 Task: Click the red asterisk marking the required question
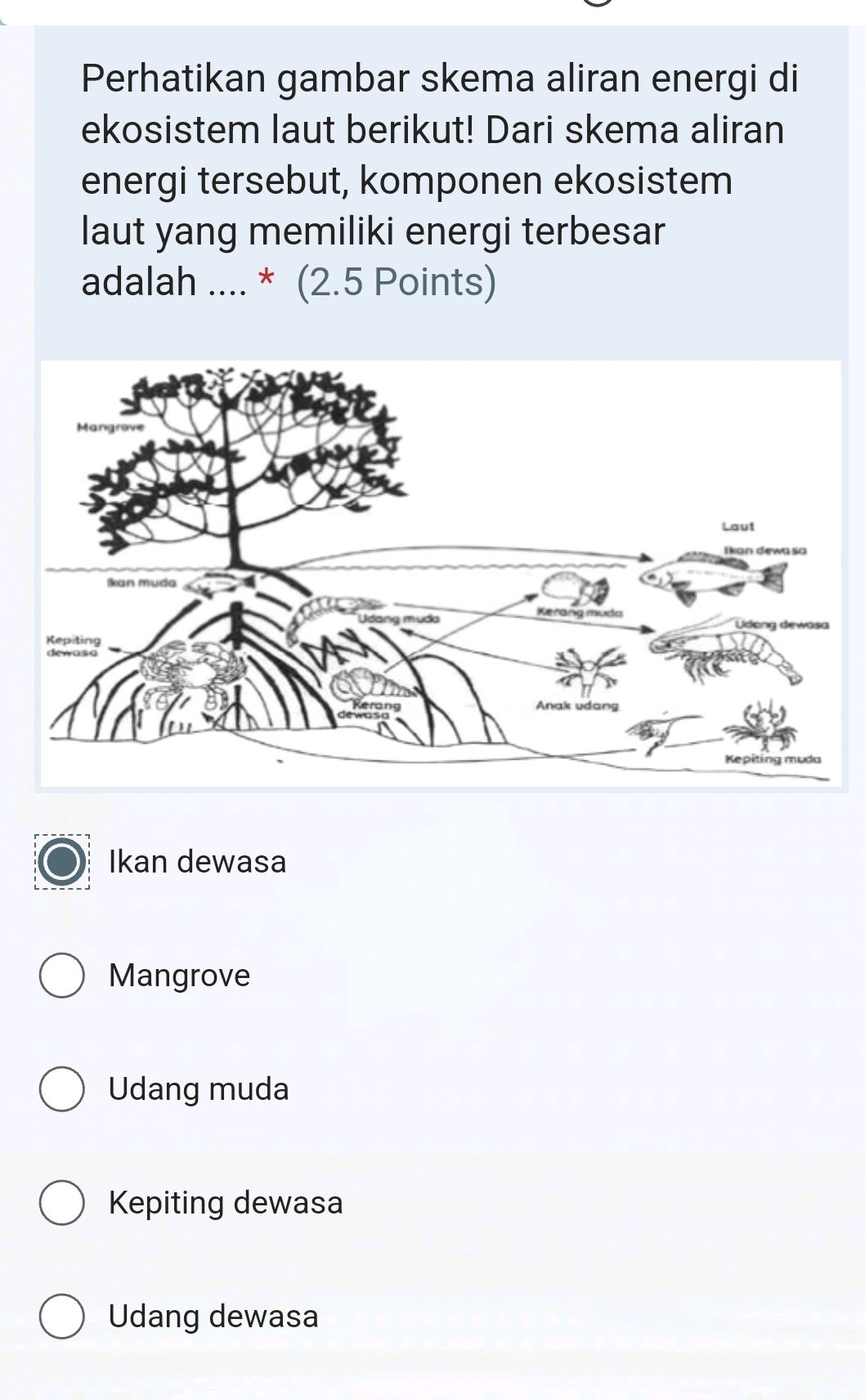pos(267,280)
